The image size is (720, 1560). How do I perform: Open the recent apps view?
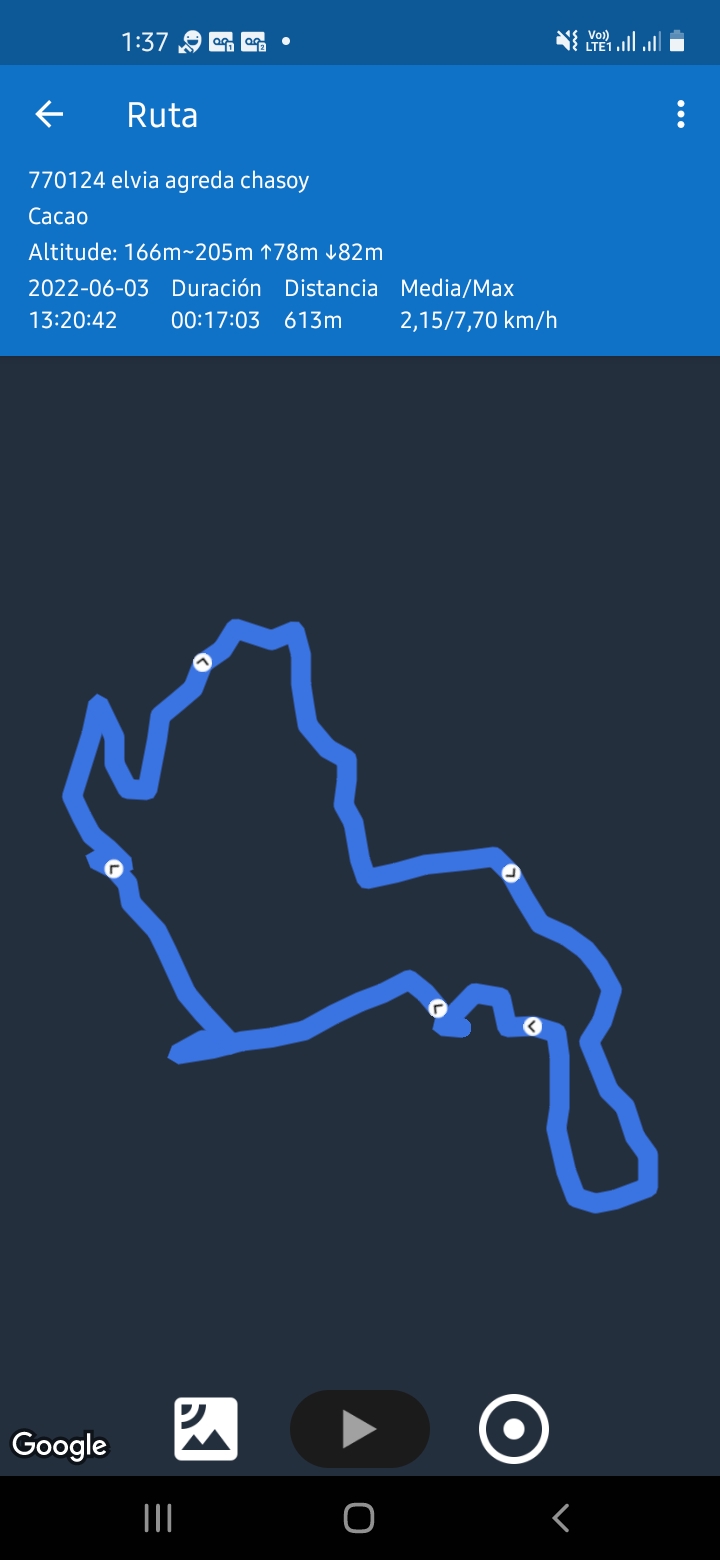coord(158,1518)
